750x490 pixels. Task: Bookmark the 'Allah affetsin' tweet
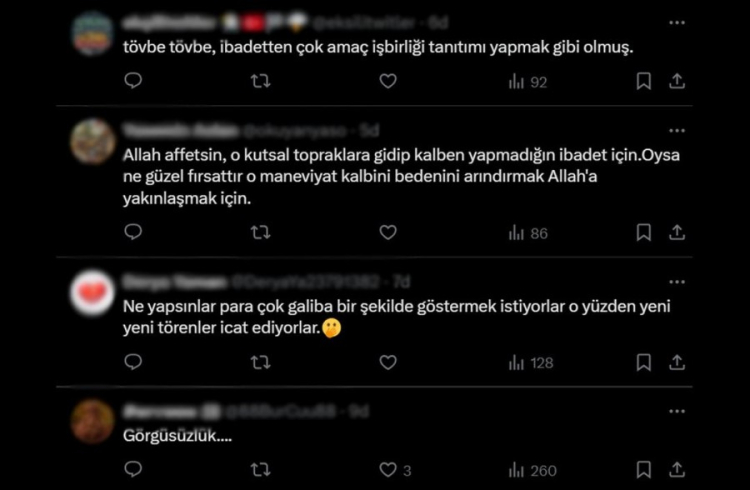click(644, 232)
